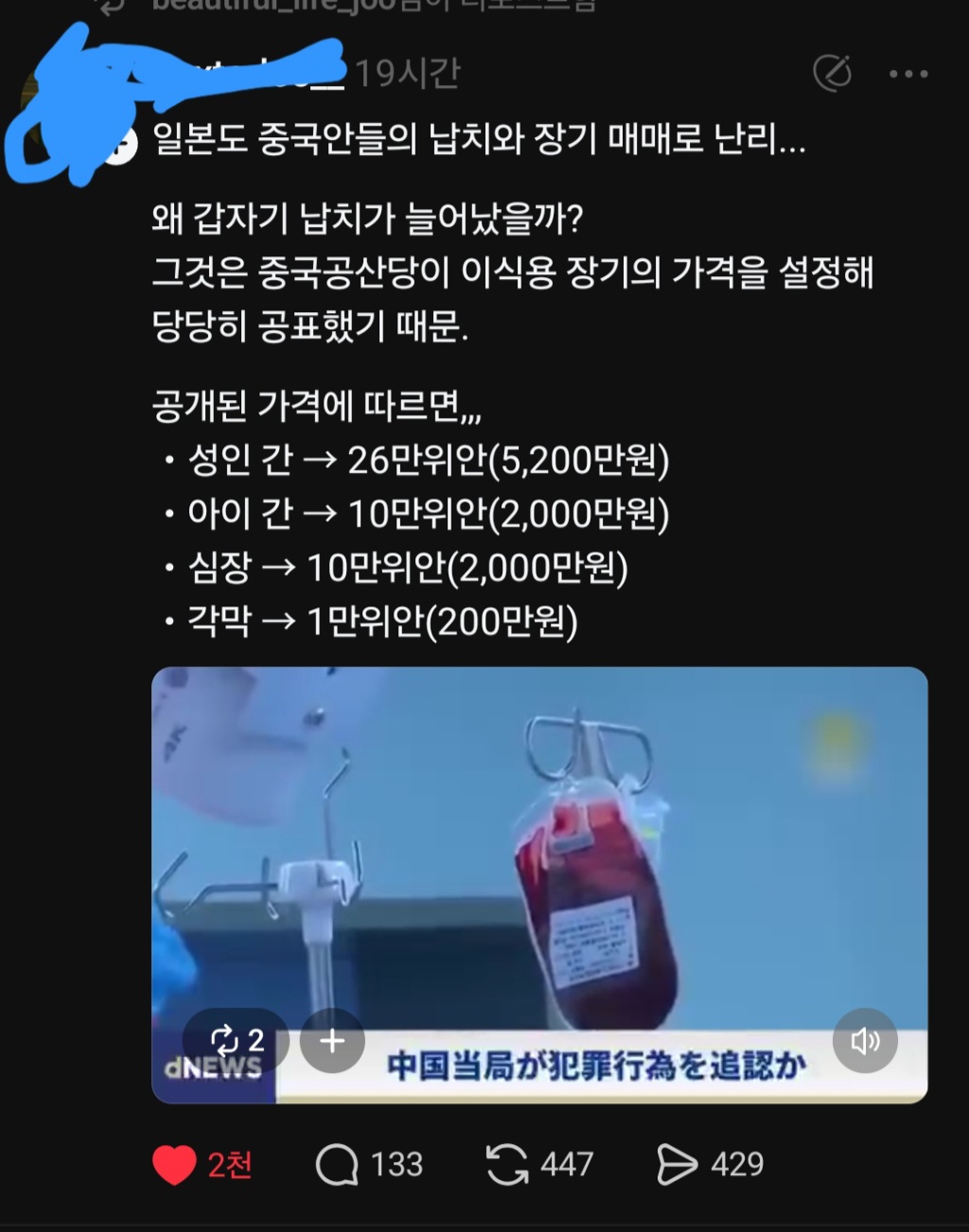Like the post with the heart icon
The image size is (969, 1232).
pos(175,1165)
